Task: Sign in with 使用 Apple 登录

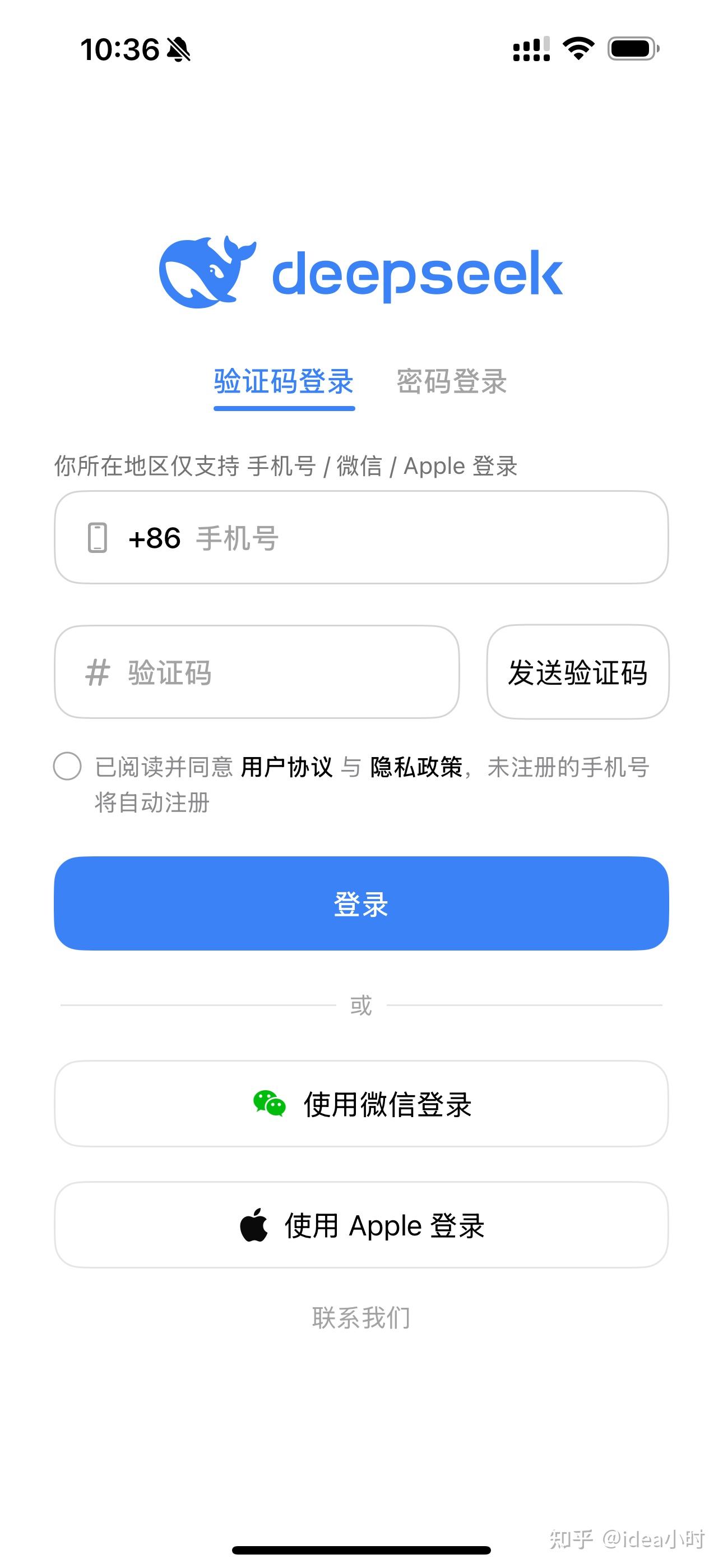Action: pos(361,1225)
